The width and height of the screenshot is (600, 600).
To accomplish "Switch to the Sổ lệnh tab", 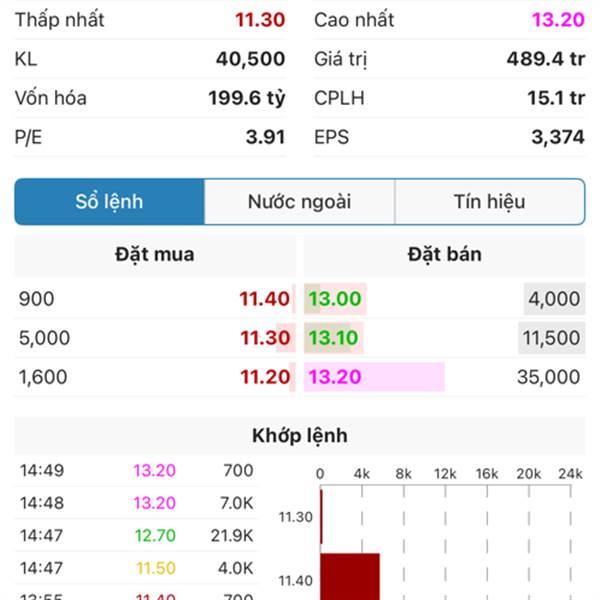I will tap(109, 202).
